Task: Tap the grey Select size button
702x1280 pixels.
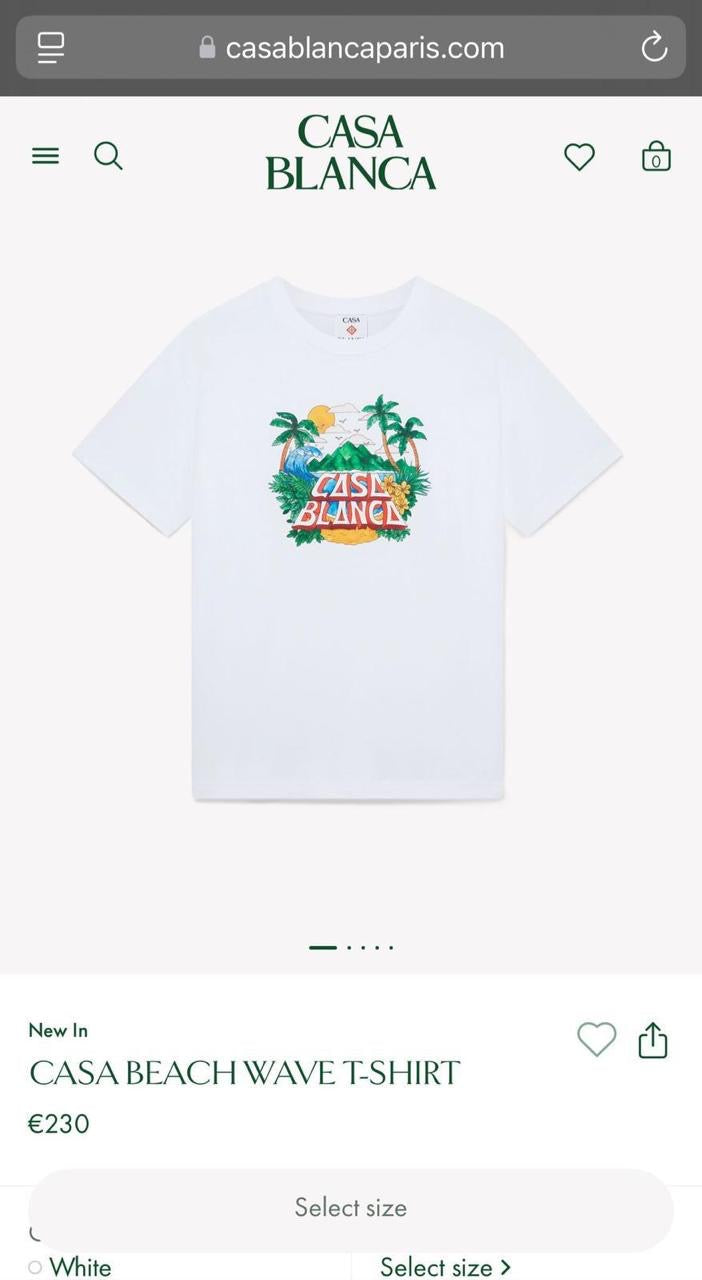Action: 351,1208
